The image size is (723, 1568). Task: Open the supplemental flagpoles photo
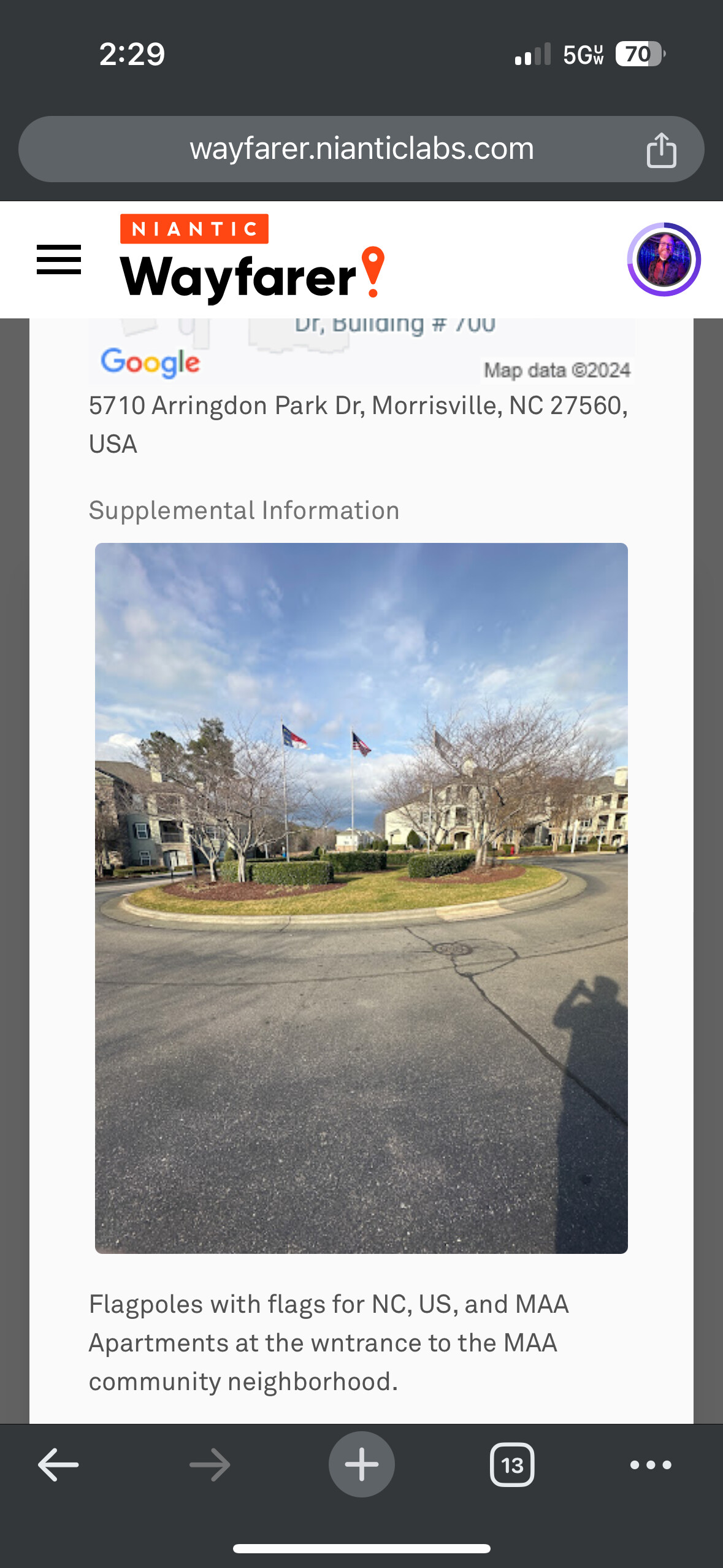[361, 898]
